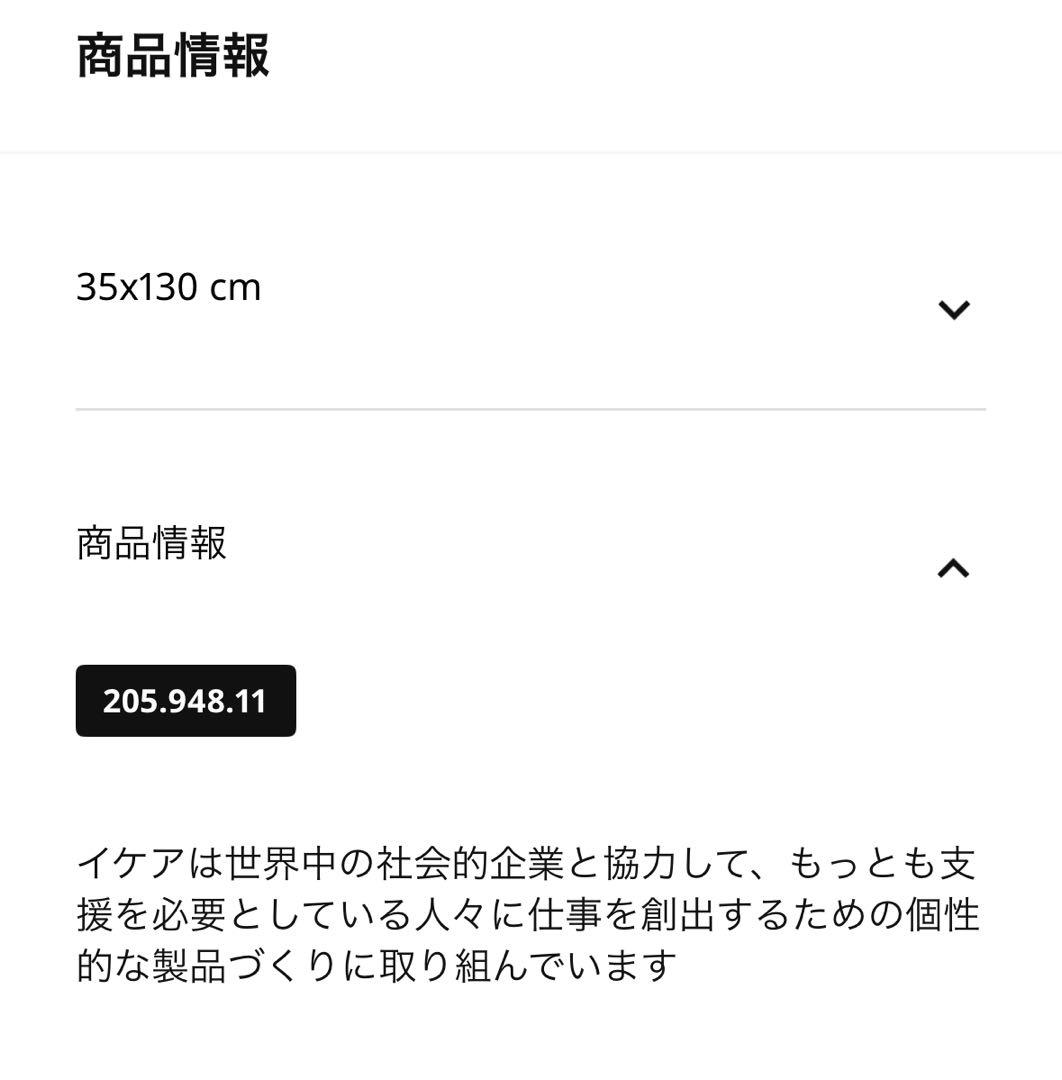
Task: Tap the article number 205.948.11 chip
Action: pyautogui.click(x=186, y=701)
